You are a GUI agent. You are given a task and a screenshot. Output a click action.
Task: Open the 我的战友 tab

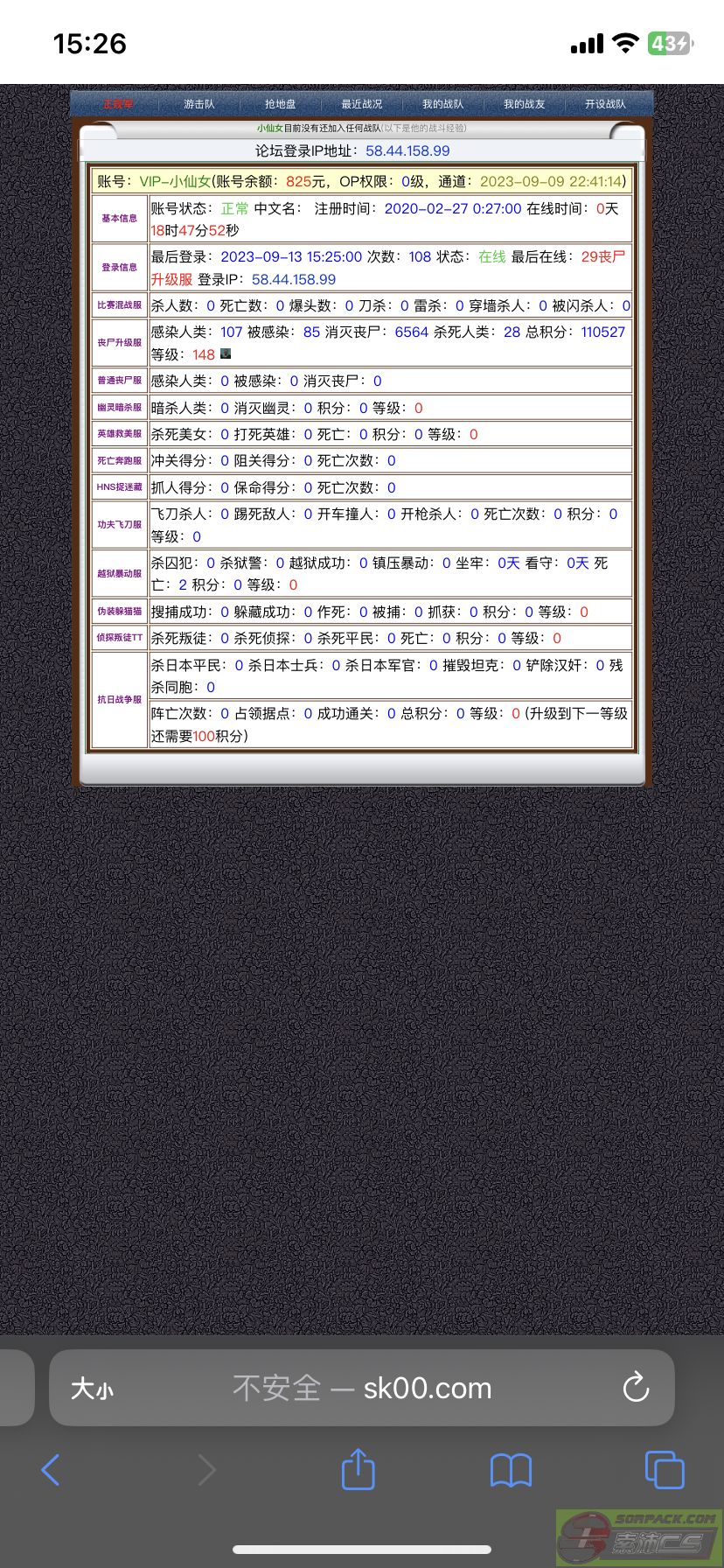[524, 104]
